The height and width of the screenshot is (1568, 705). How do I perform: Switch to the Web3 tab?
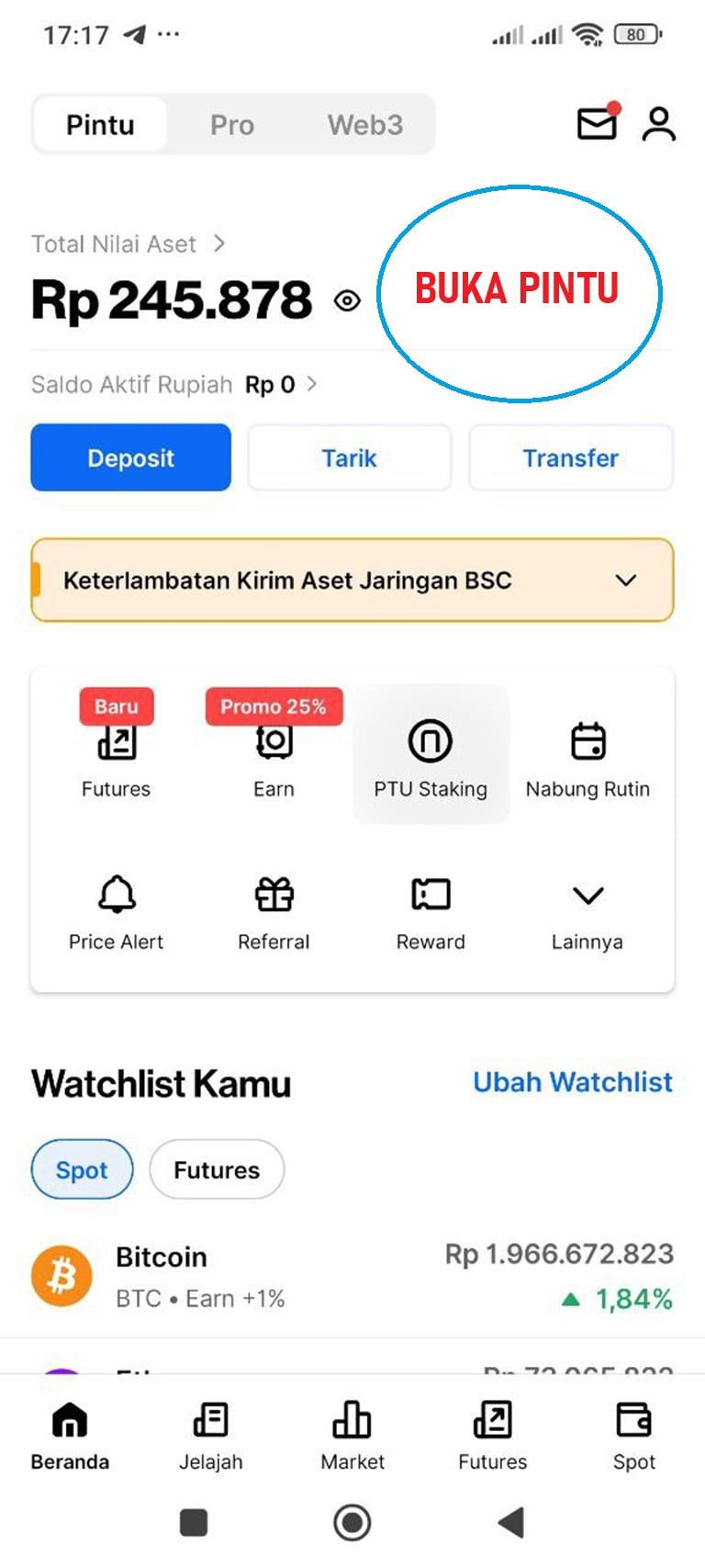[x=366, y=125]
